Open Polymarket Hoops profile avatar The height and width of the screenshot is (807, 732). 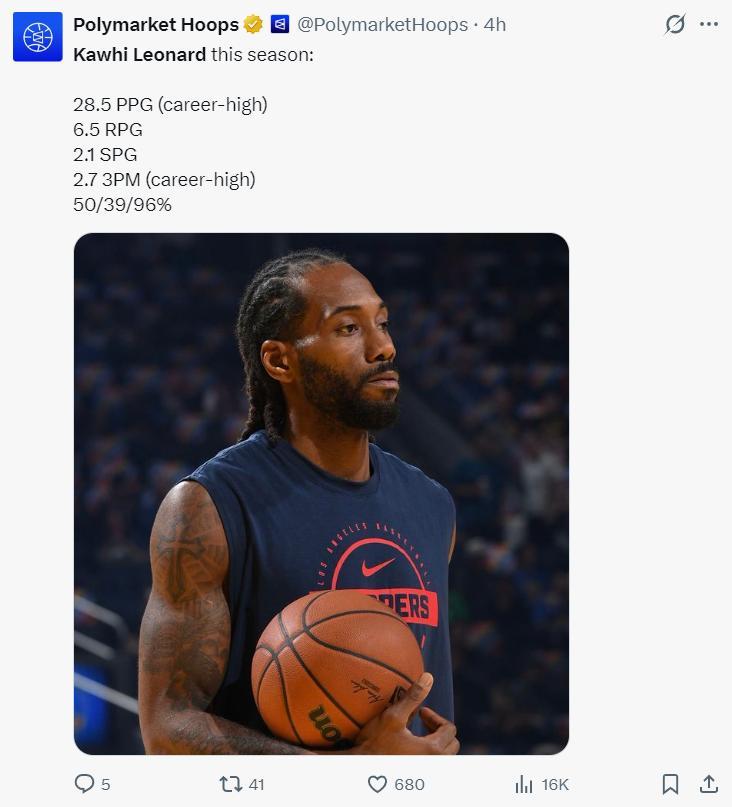[37, 37]
